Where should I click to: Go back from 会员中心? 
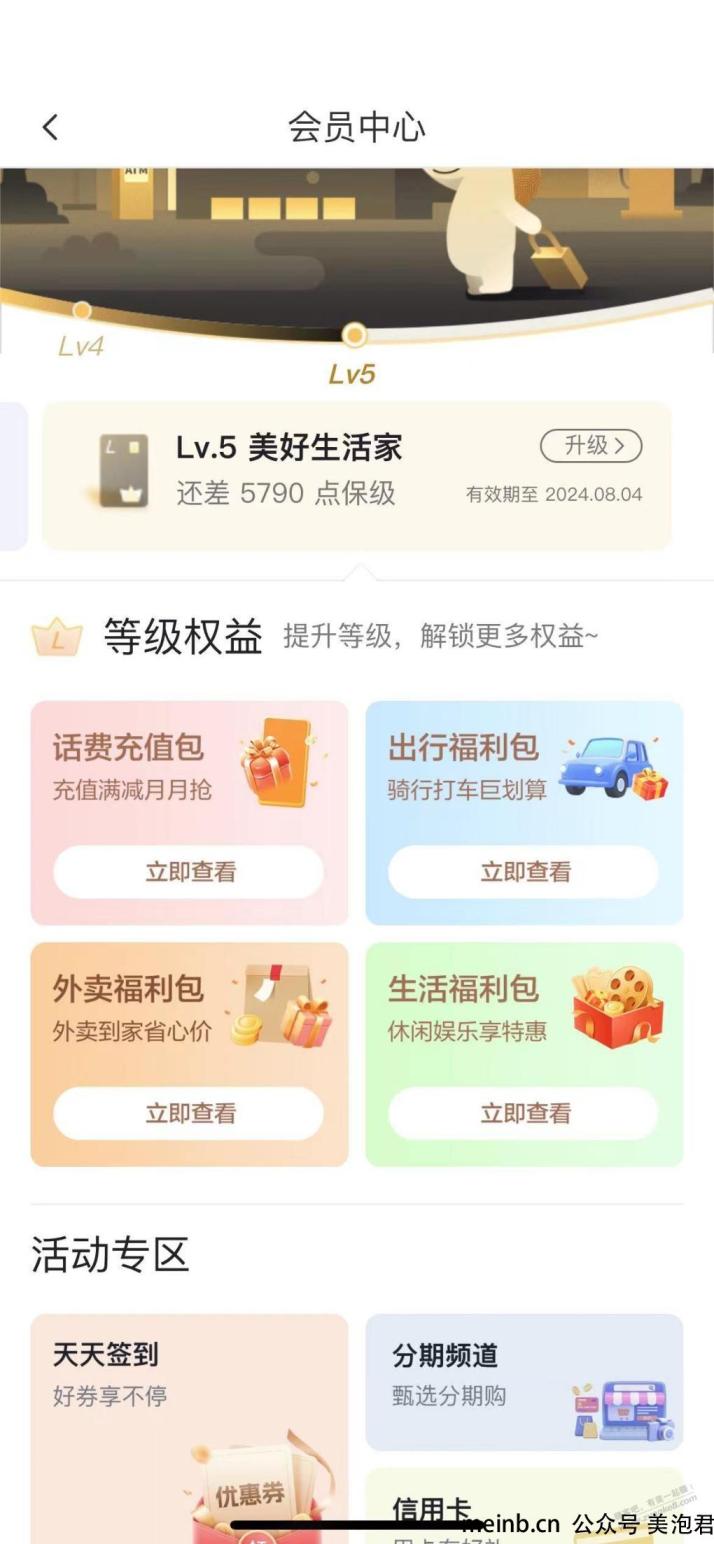(50, 127)
